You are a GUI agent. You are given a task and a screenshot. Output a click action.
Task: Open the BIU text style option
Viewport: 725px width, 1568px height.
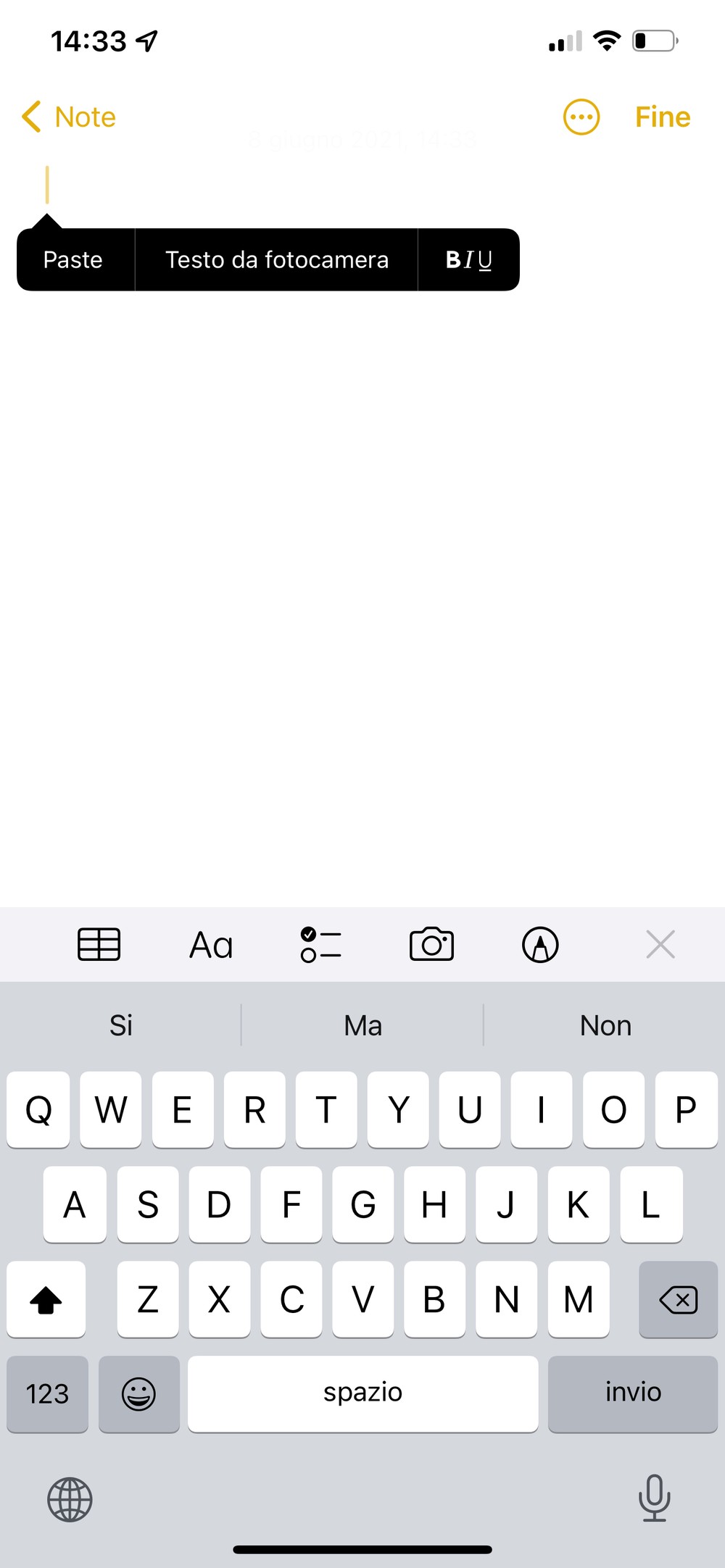tap(469, 259)
